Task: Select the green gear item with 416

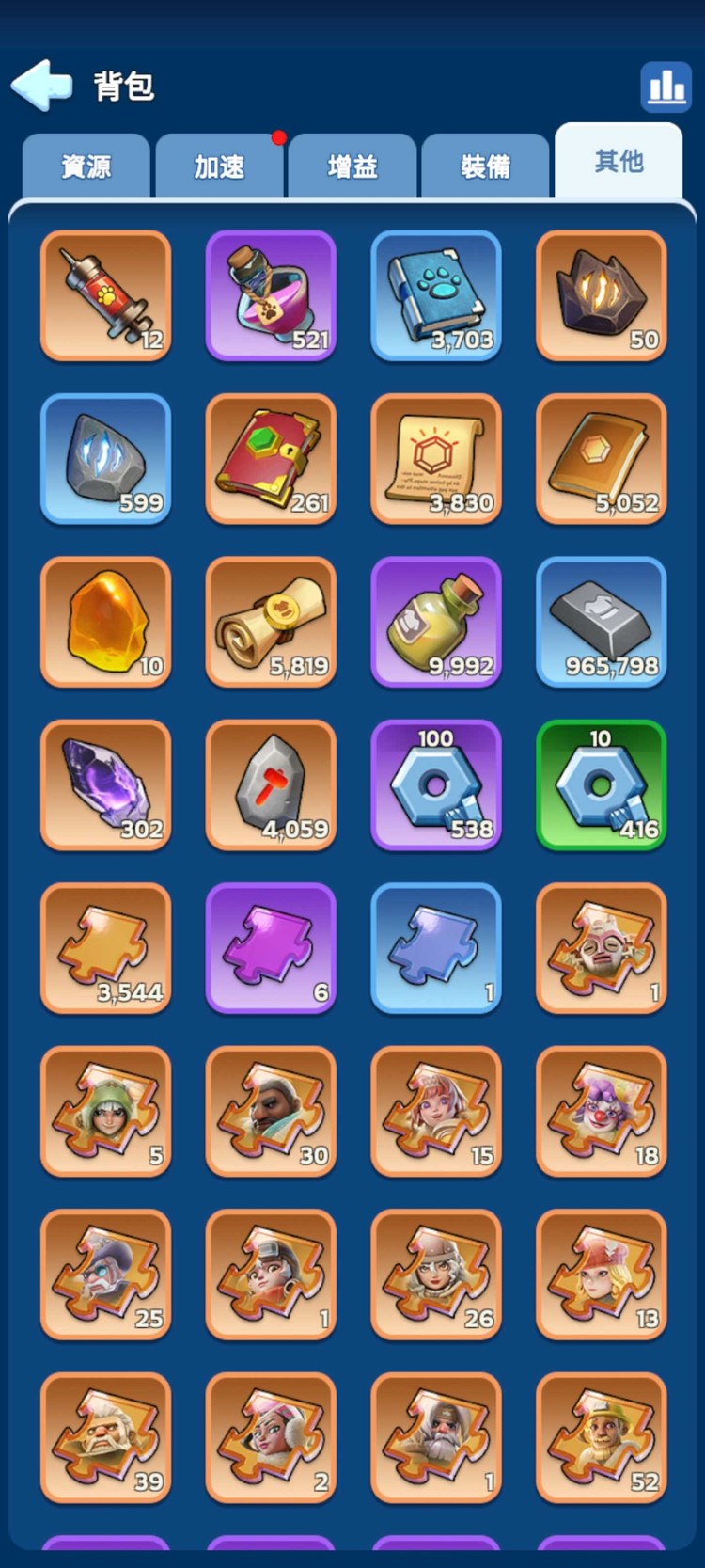Action: [602, 784]
